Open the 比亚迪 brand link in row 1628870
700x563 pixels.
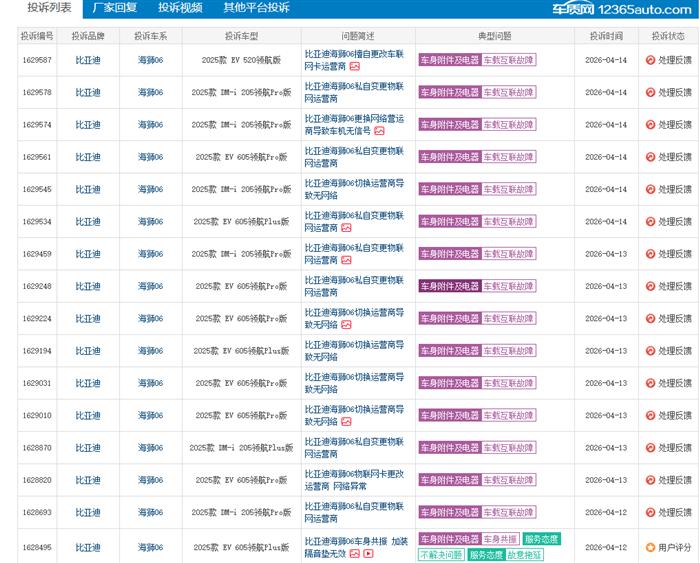88,448
